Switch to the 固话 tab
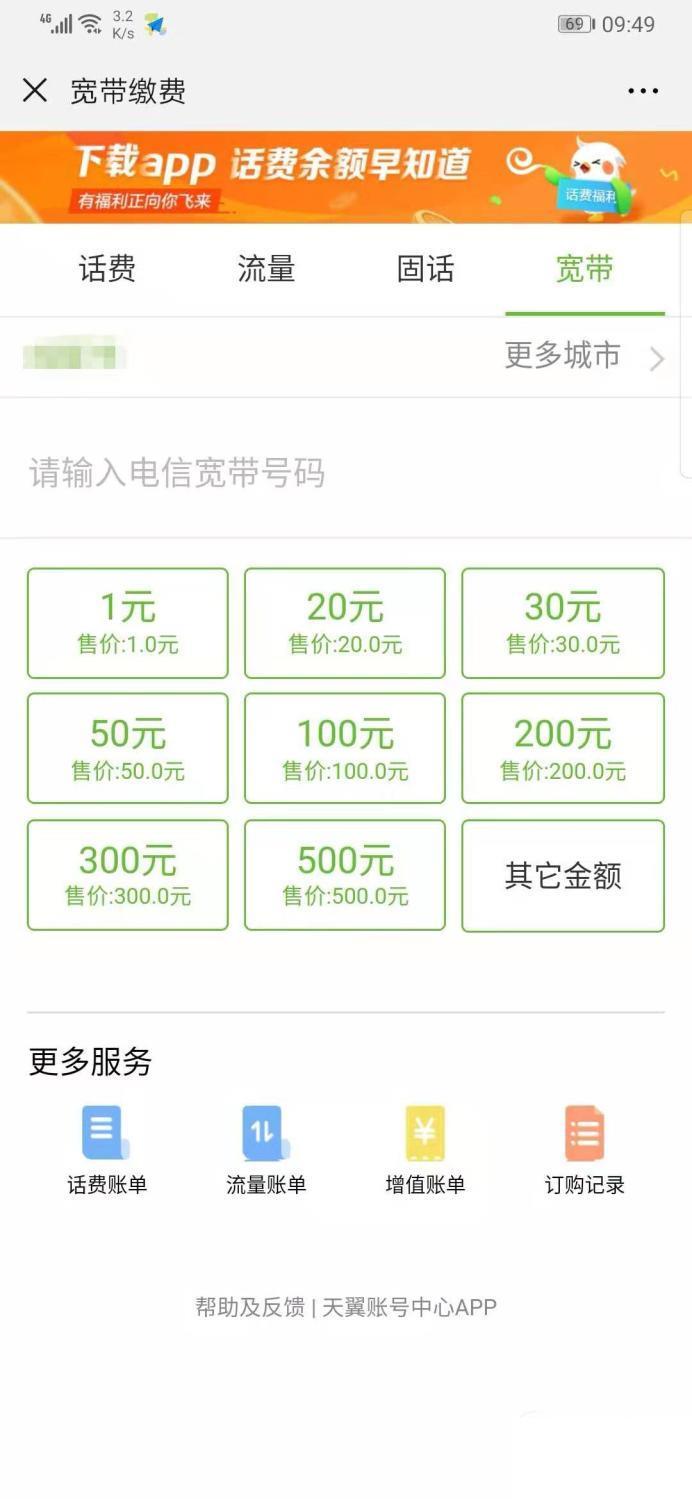Image resolution: width=692 pixels, height=1499 pixels. [425, 269]
